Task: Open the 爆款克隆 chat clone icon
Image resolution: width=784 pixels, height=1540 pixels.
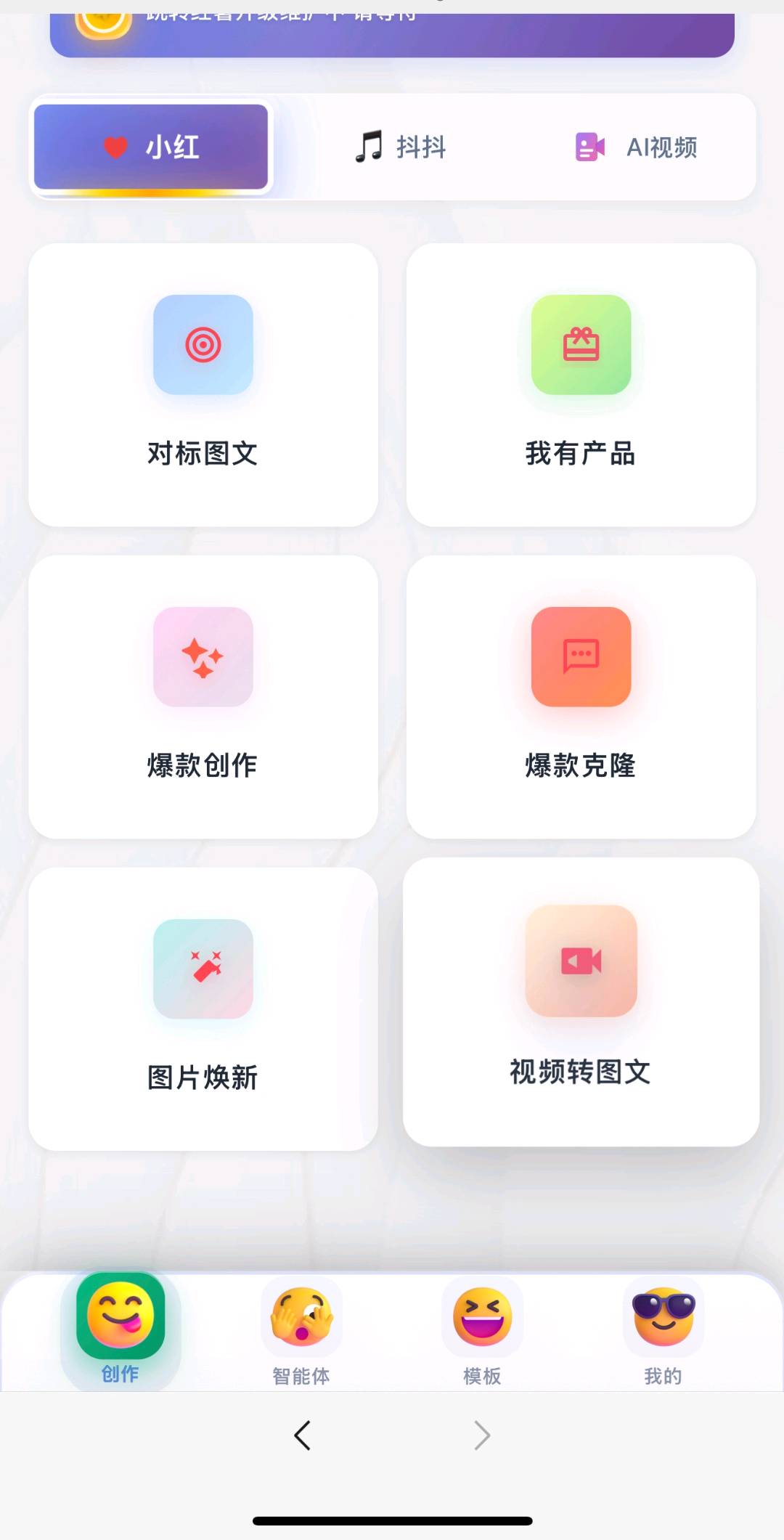Action: pos(581,657)
